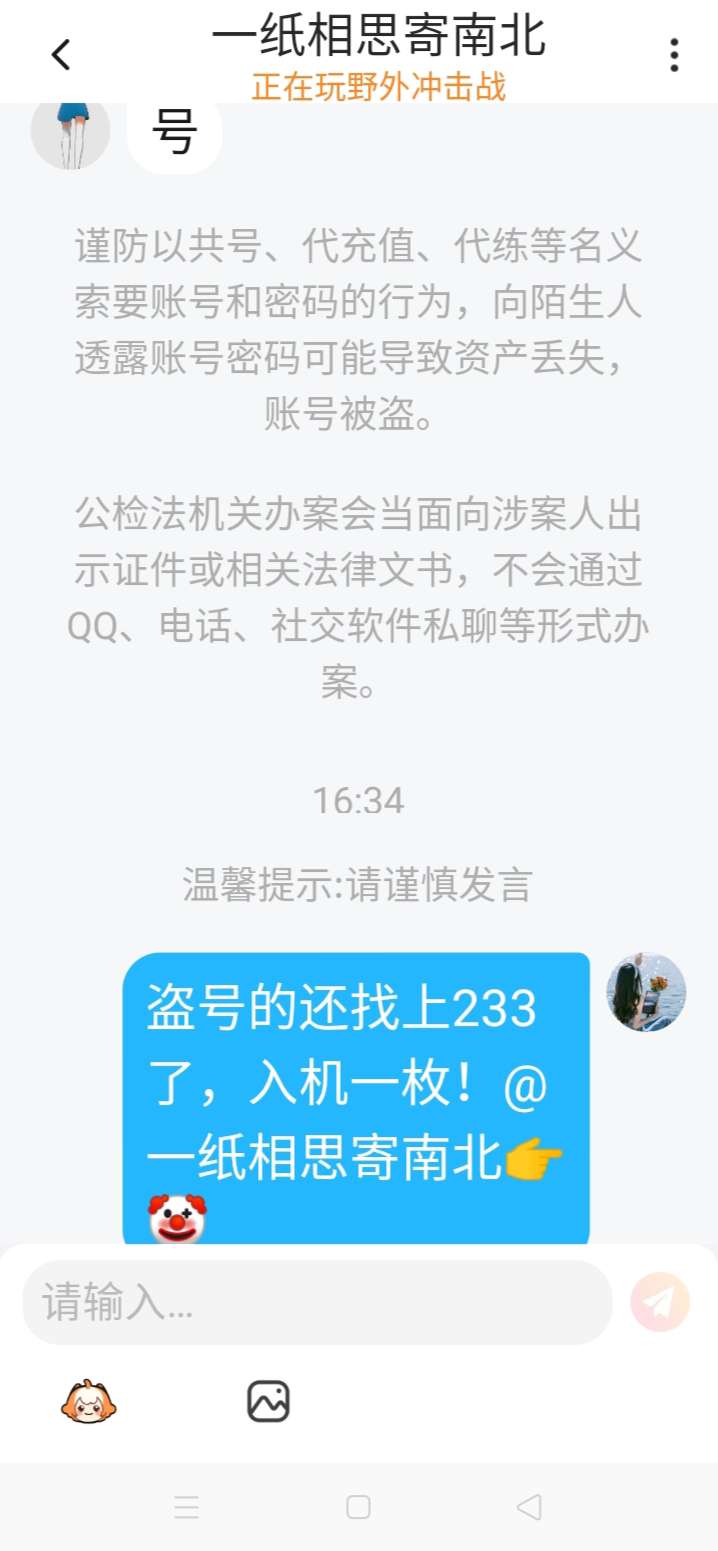Image resolution: width=718 pixels, height=1551 pixels.
Task: Open the system recent apps menu
Action: [x=187, y=1507]
